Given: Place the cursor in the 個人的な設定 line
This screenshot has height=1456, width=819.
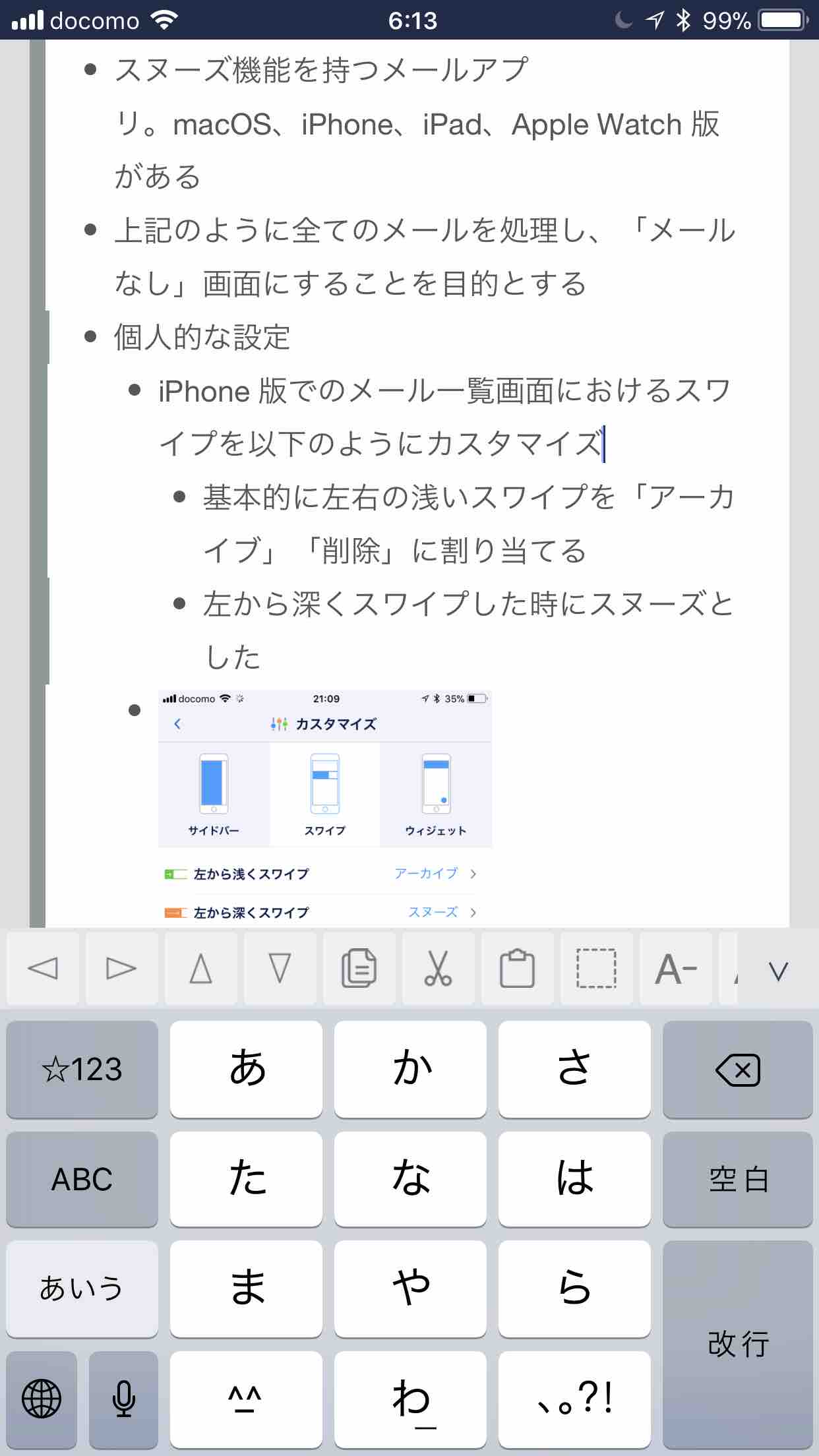Looking at the screenshot, I should 202,338.
